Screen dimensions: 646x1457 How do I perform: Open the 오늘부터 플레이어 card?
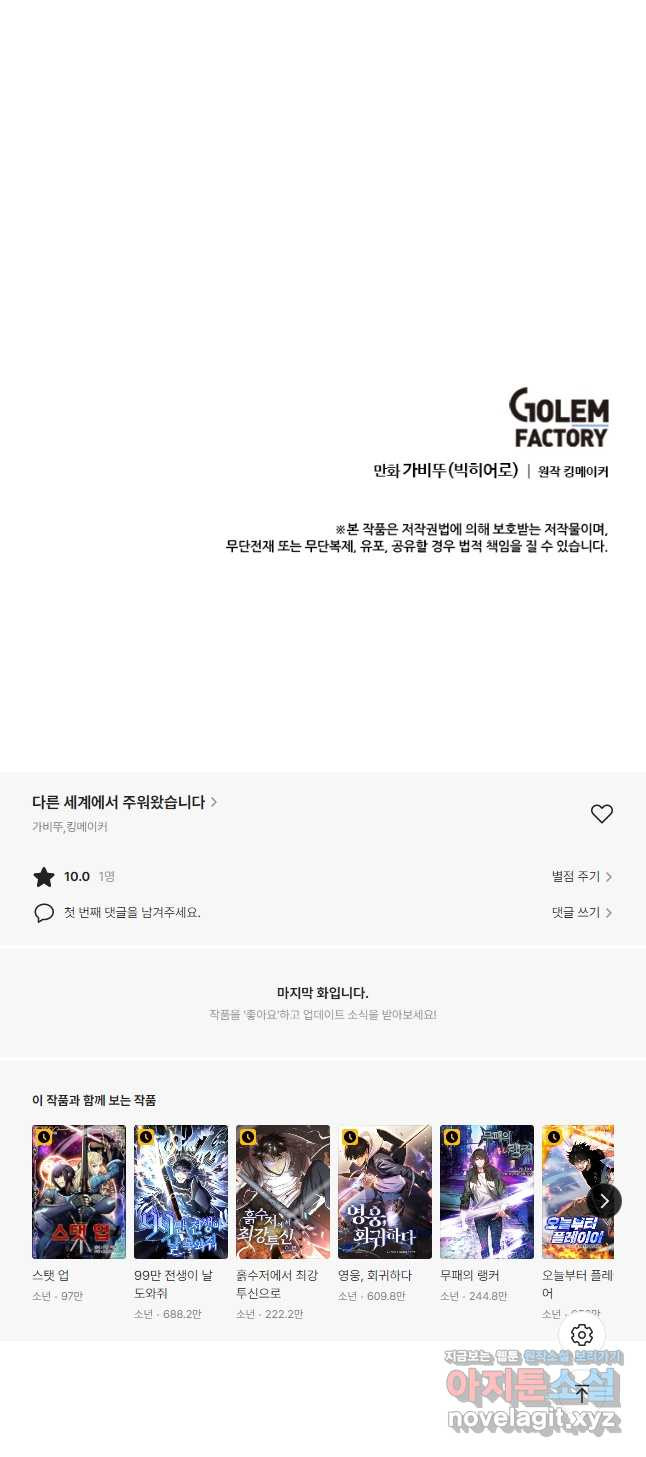[570, 1192]
